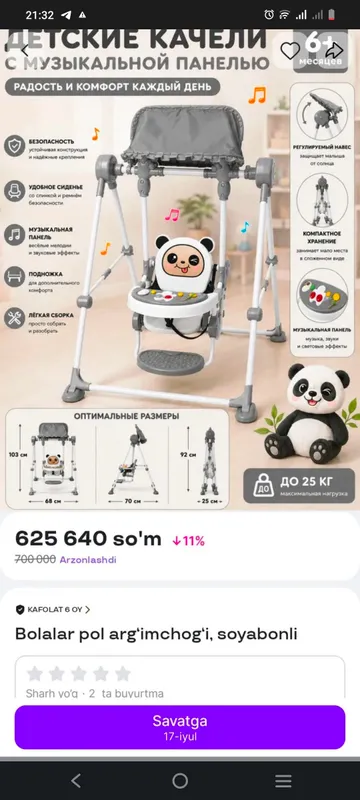Open the Kafolat 6 oy warranty details
The image size is (360, 800).
(53, 609)
